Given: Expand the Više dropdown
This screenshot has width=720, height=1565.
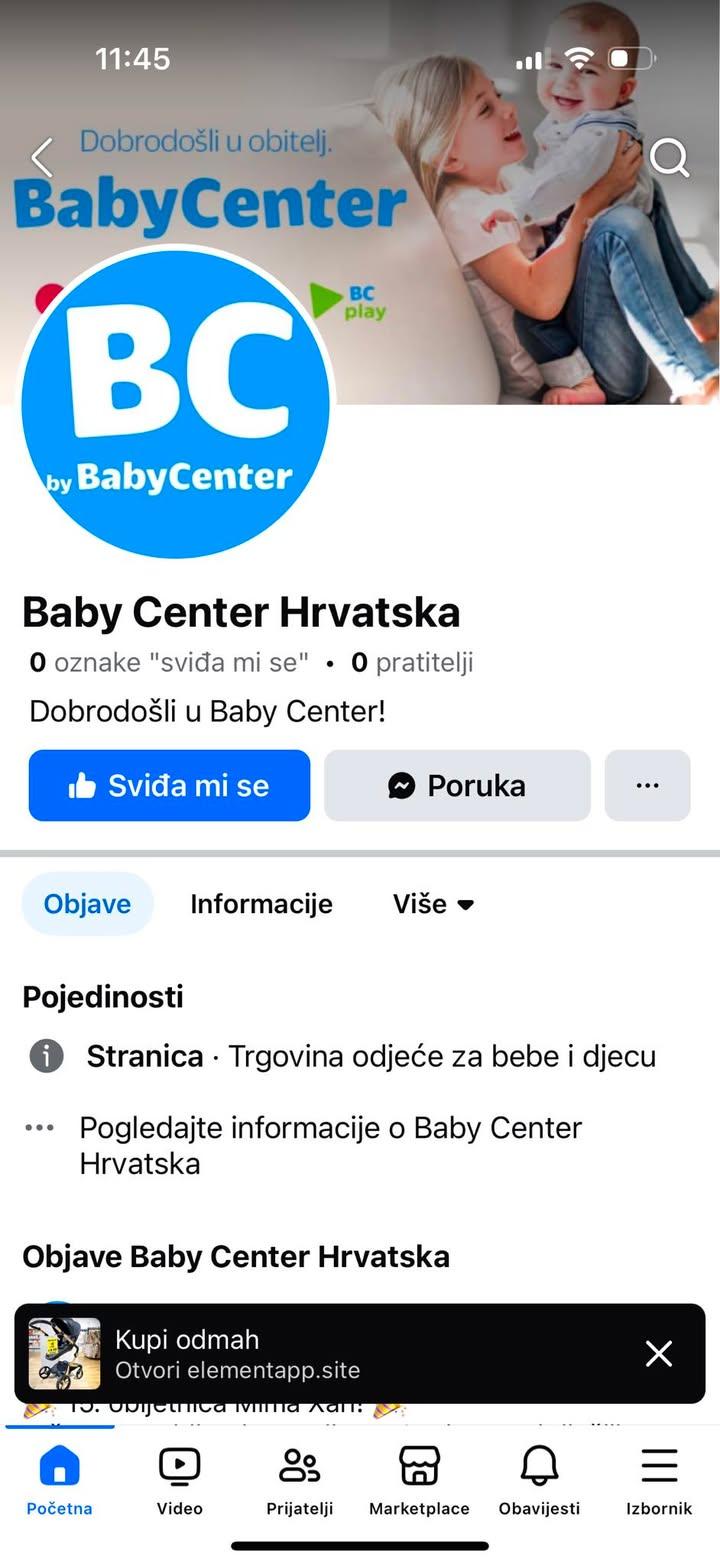Looking at the screenshot, I should 433,904.
